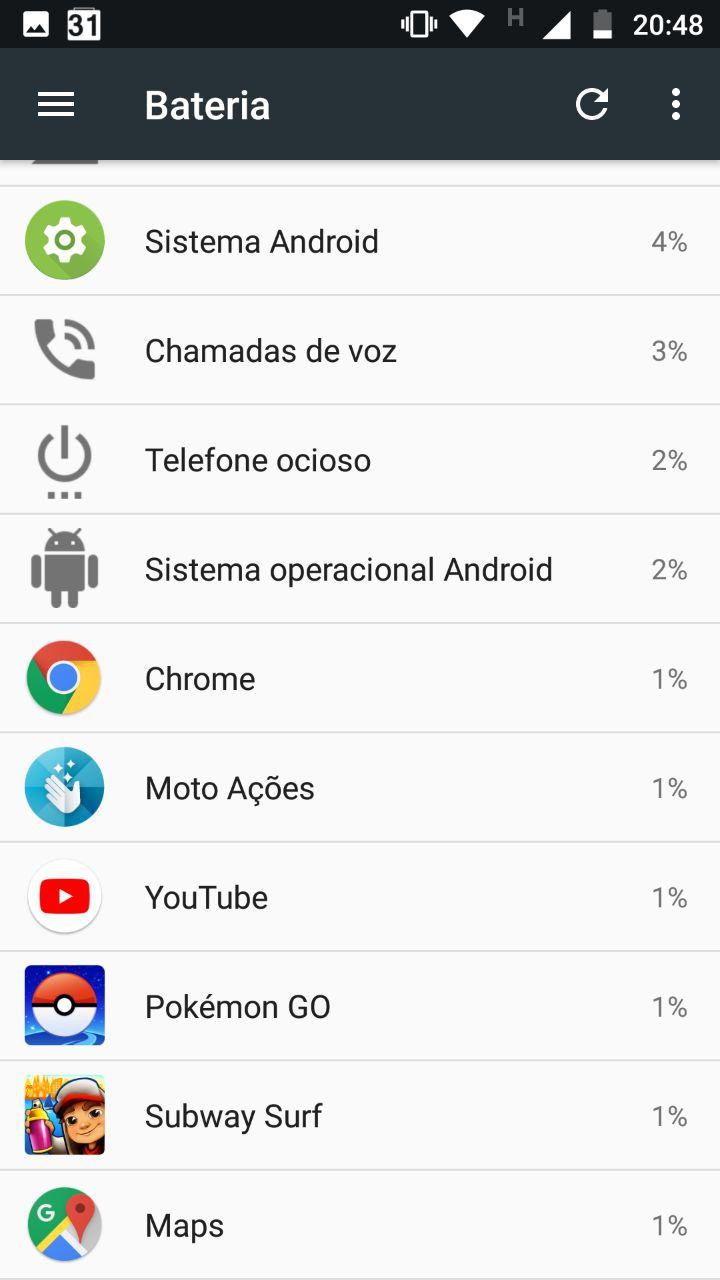The image size is (720, 1280).
Task: Tap the Moto Ações entry
Action: pos(360,788)
